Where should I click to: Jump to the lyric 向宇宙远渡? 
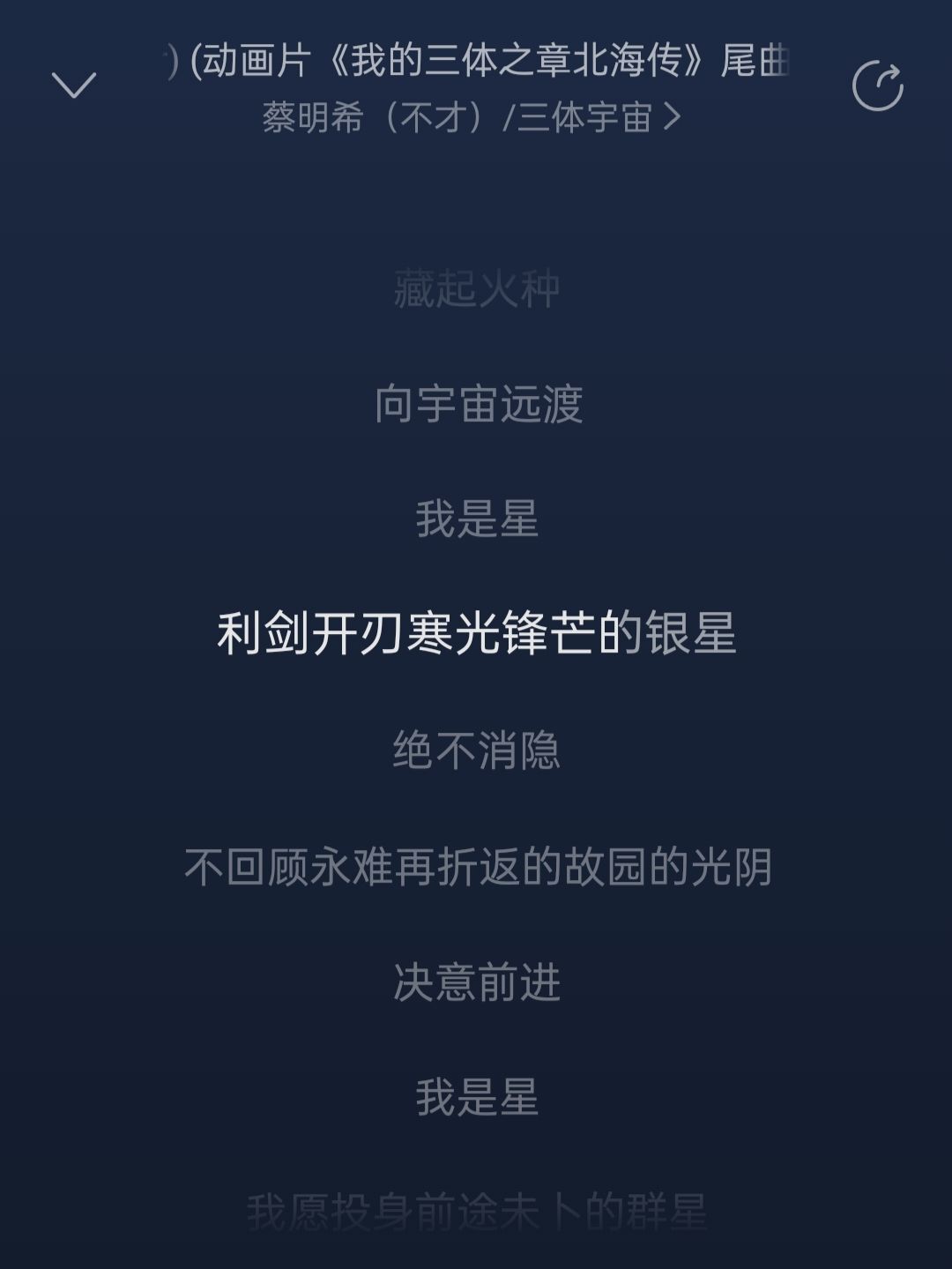point(476,405)
